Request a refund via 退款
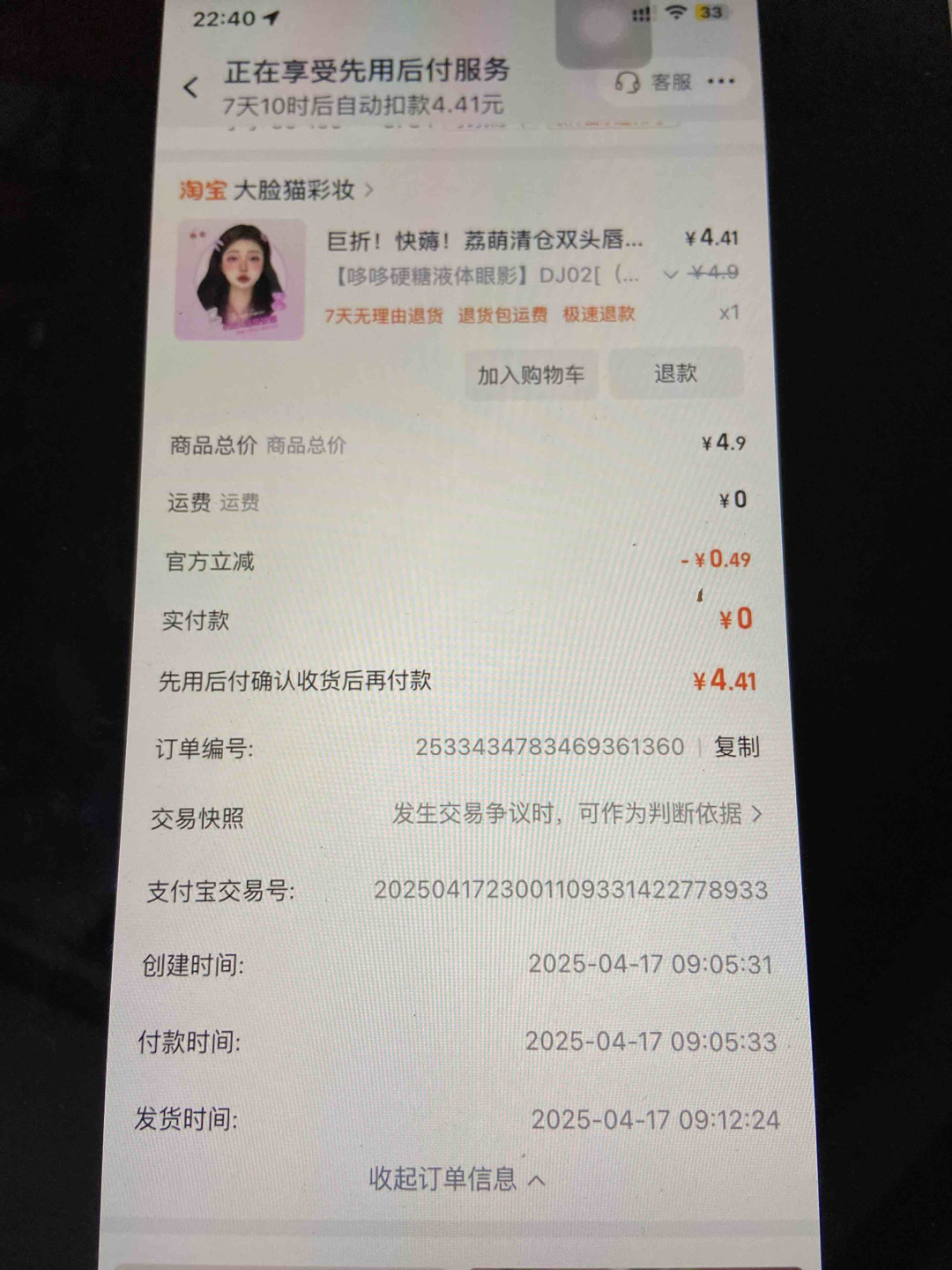Image resolution: width=952 pixels, height=1270 pixels. pyautogui.click(x=675, y=373)
